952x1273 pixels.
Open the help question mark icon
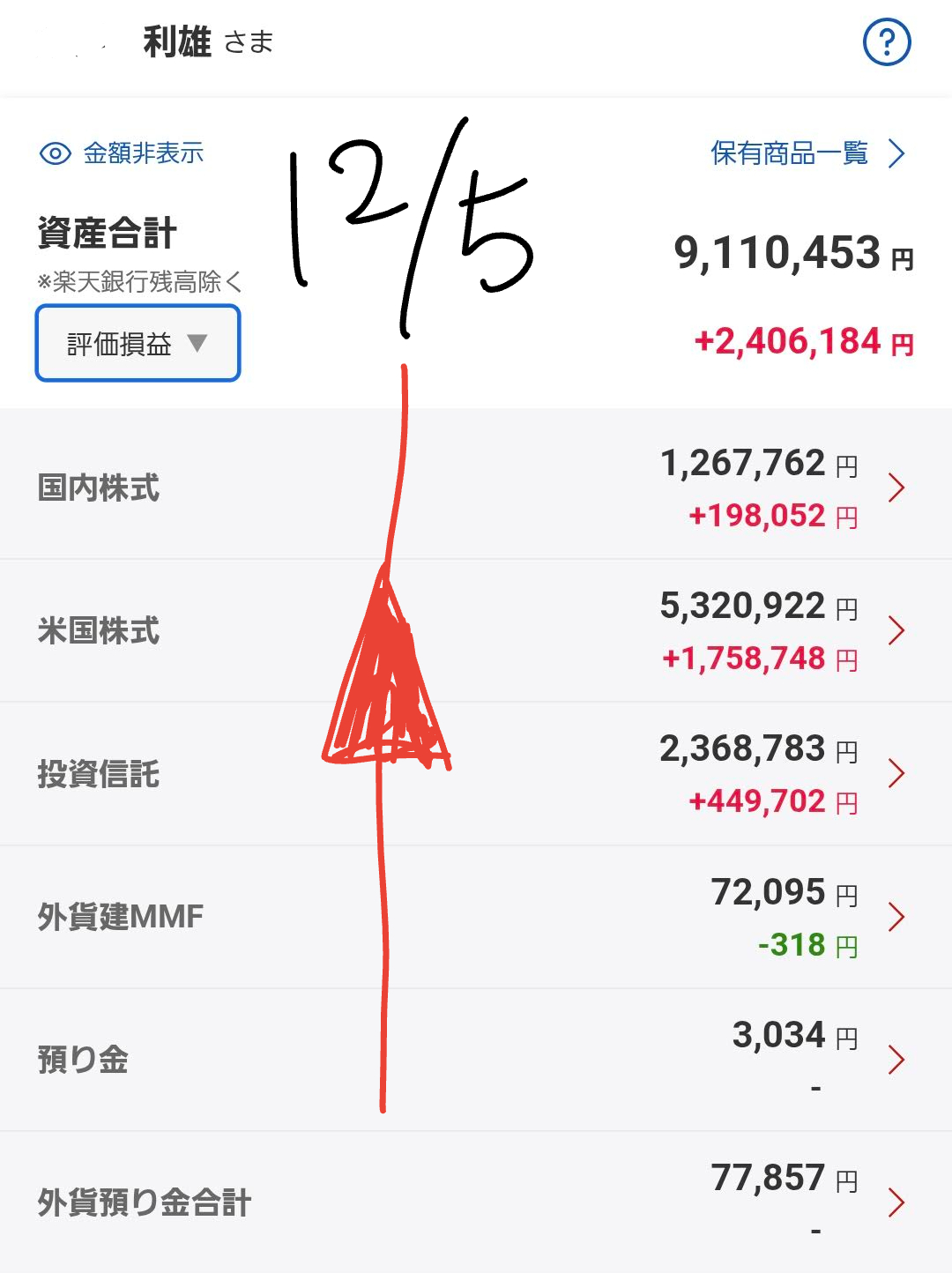pos(886,42)
